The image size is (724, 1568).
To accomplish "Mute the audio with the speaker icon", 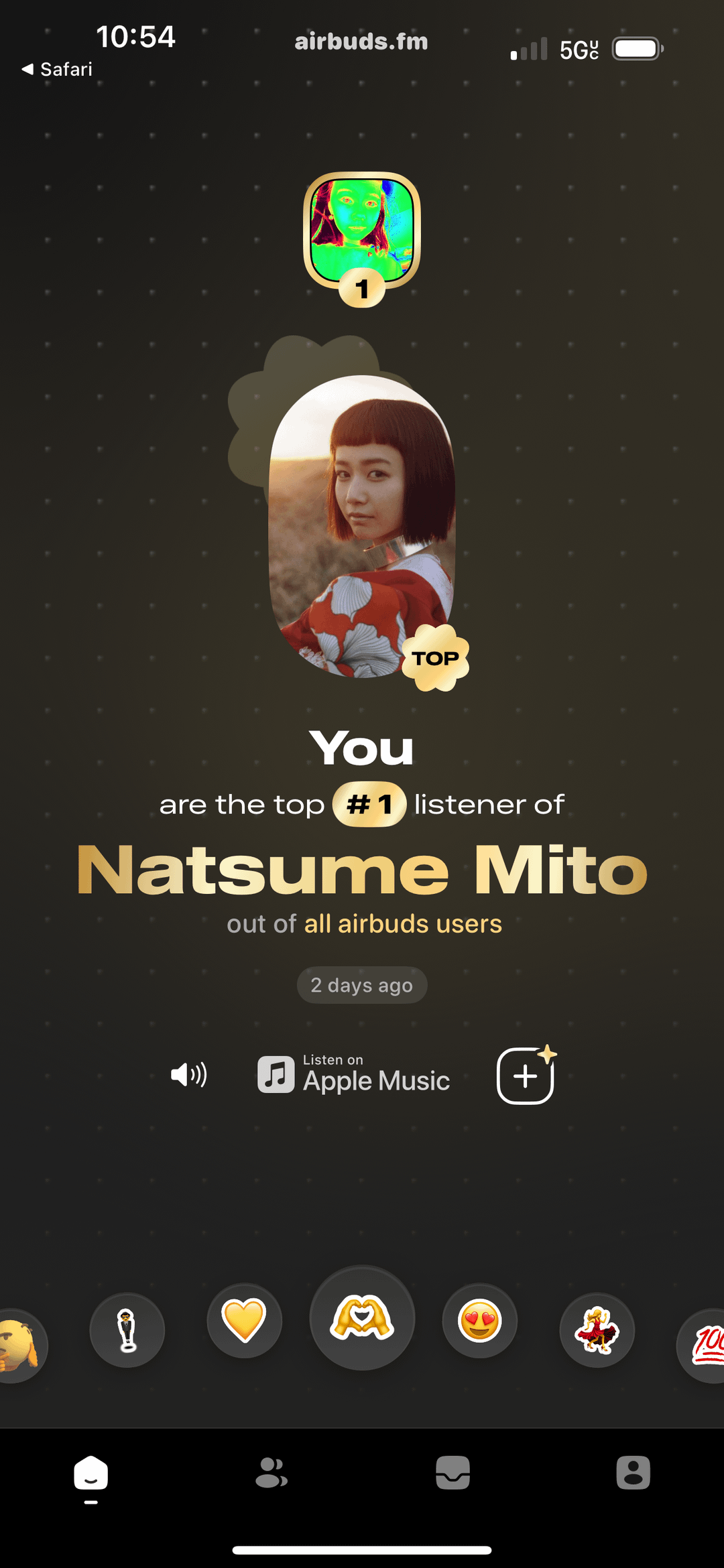I will tap(188, 1075).
